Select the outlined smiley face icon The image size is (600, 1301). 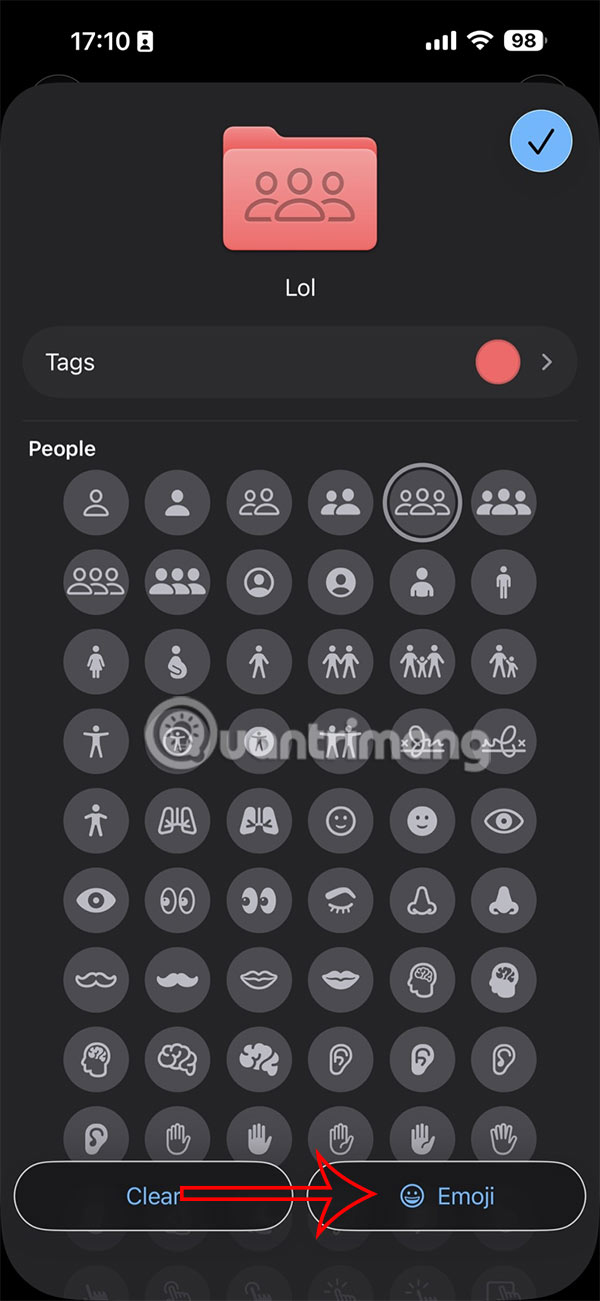[x=341, y=822]
